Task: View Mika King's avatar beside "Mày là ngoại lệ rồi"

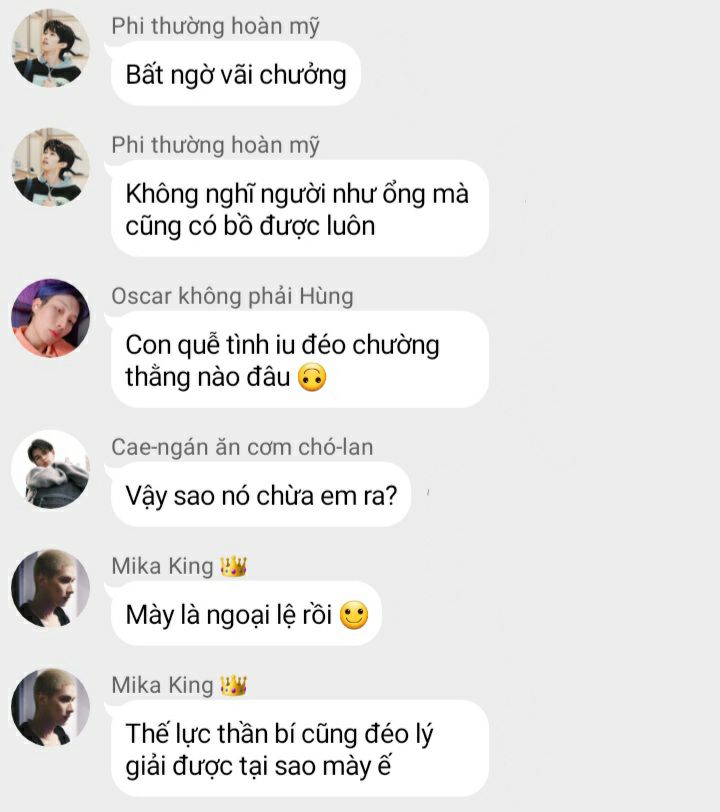Action: (50, 588)
